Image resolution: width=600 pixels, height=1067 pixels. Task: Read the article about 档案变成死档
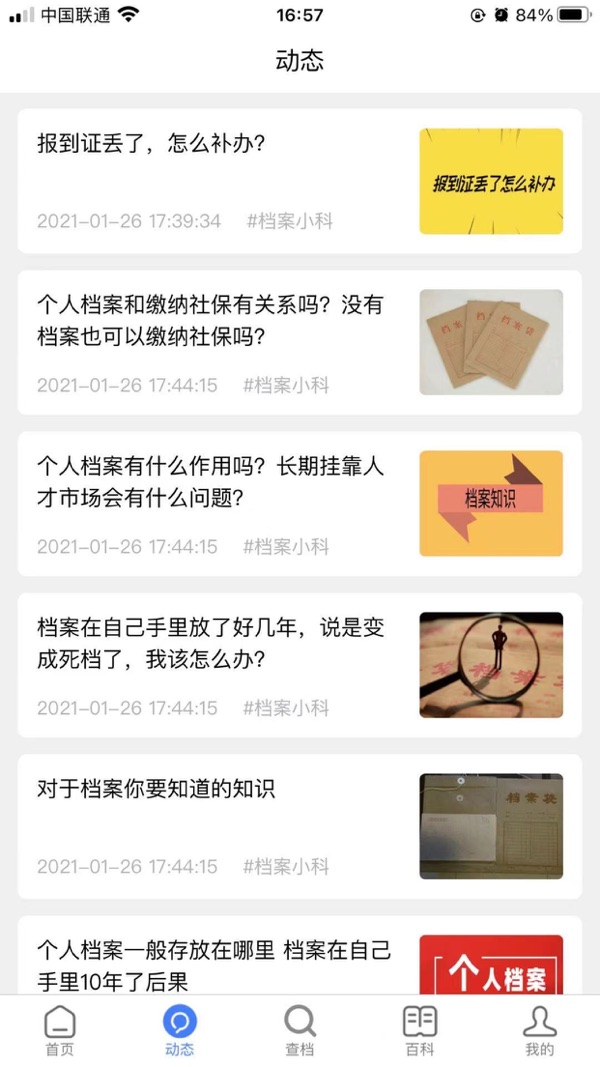[x=299, y=665]
